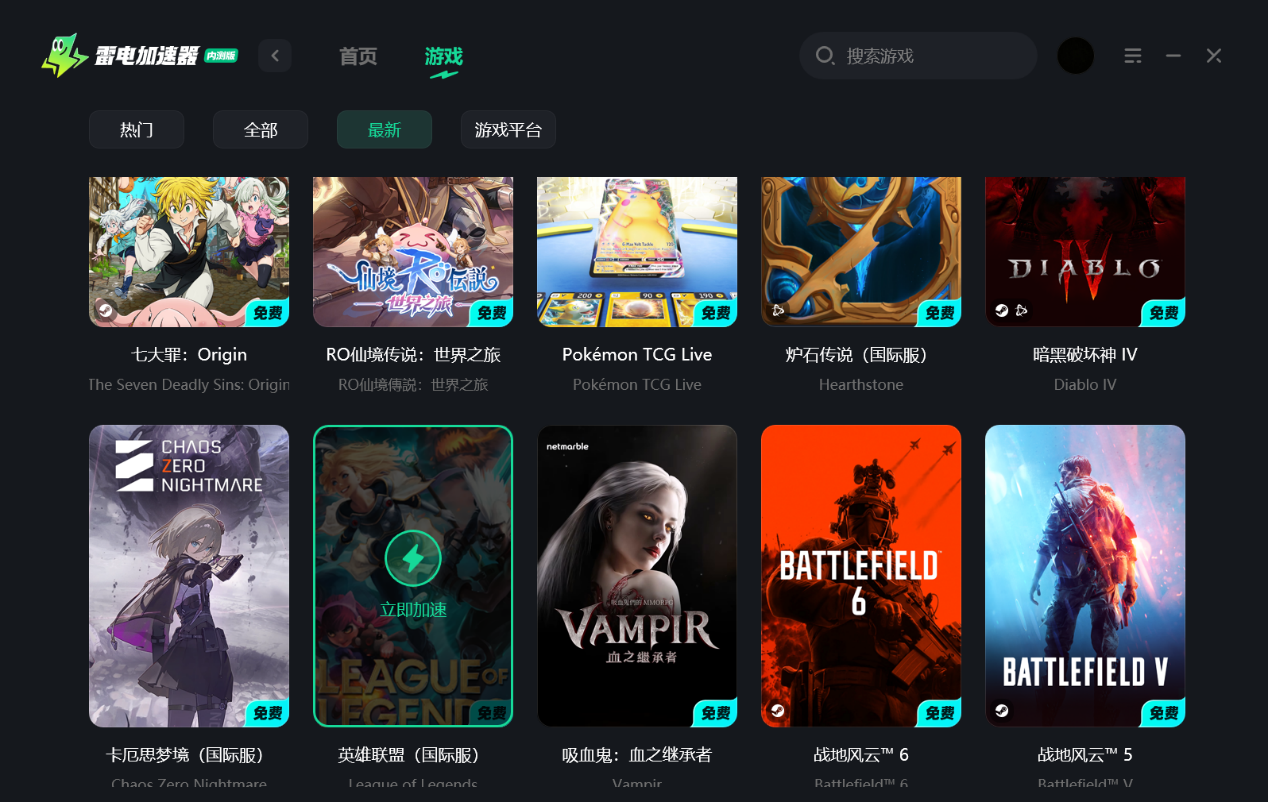Image resolution: width=1268 pixels, height=802 pixels.
Task: Open 吸血鬼：血之继承者 game card
Action: click(637, 575)
